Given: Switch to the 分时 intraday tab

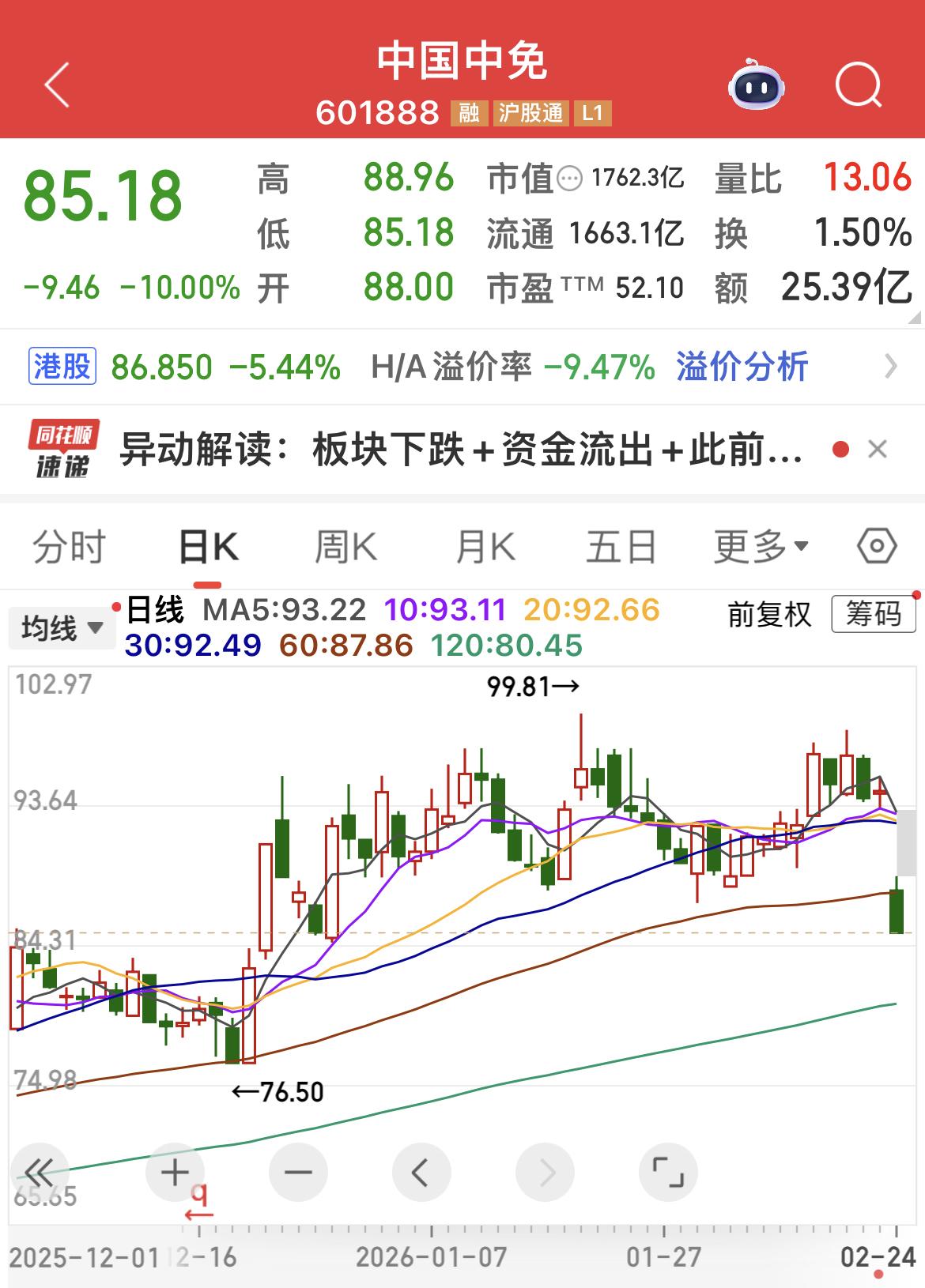Looking at the screenshot, I should [71, 545].
